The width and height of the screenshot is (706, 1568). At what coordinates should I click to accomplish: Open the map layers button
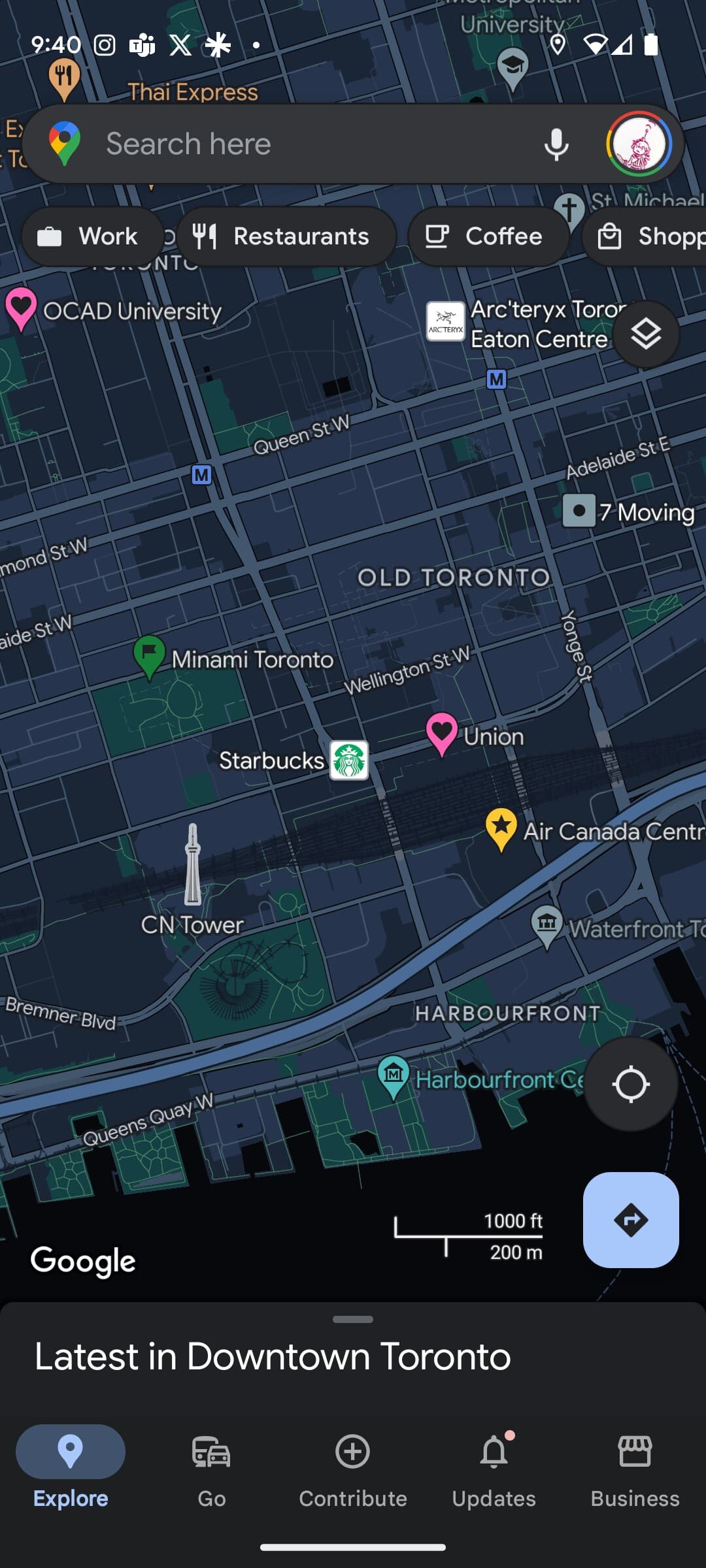[x=646, y=335]
